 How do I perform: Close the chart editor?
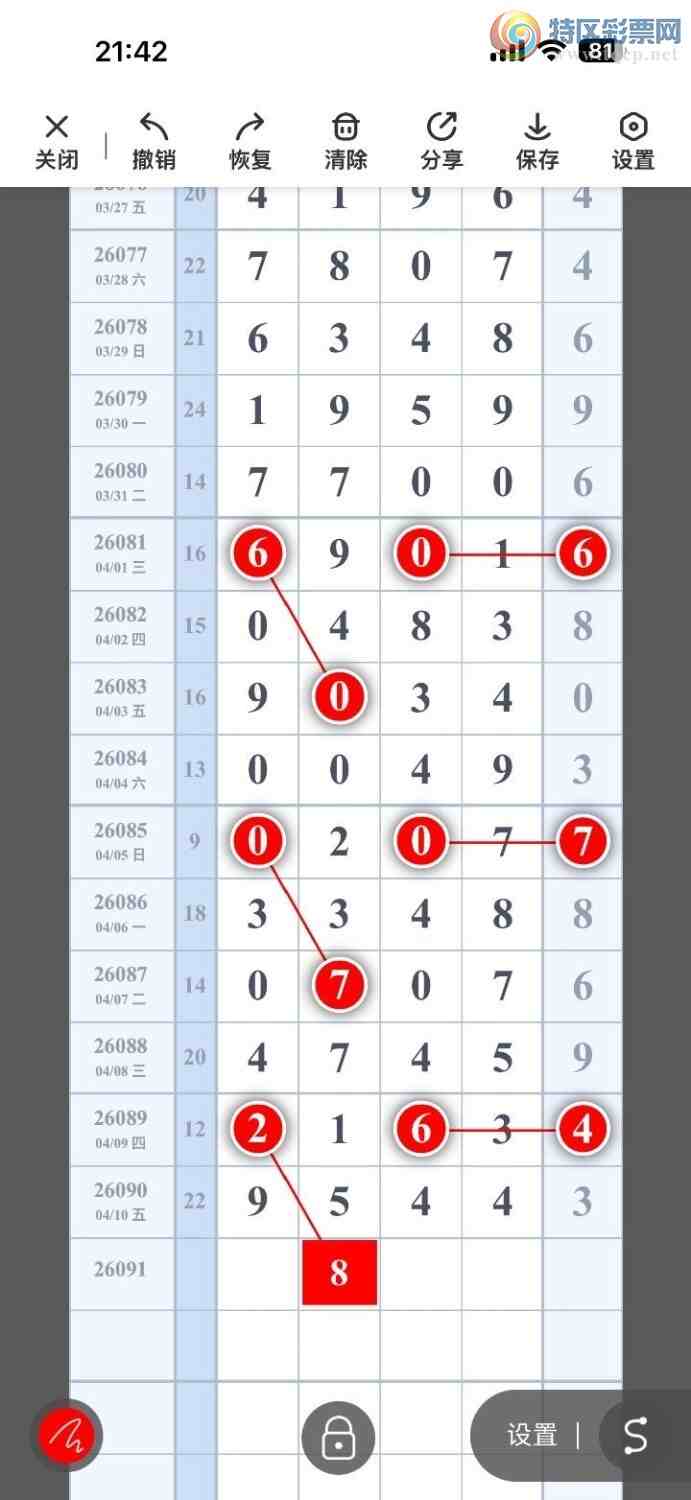[57, 141]
